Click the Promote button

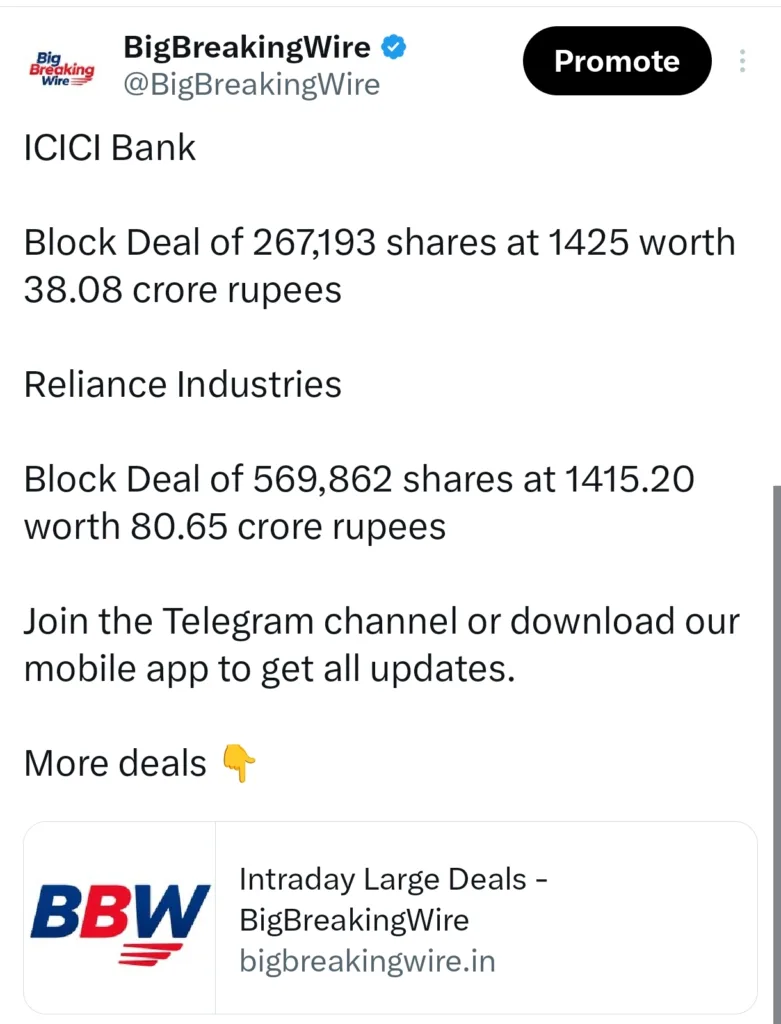616,61
